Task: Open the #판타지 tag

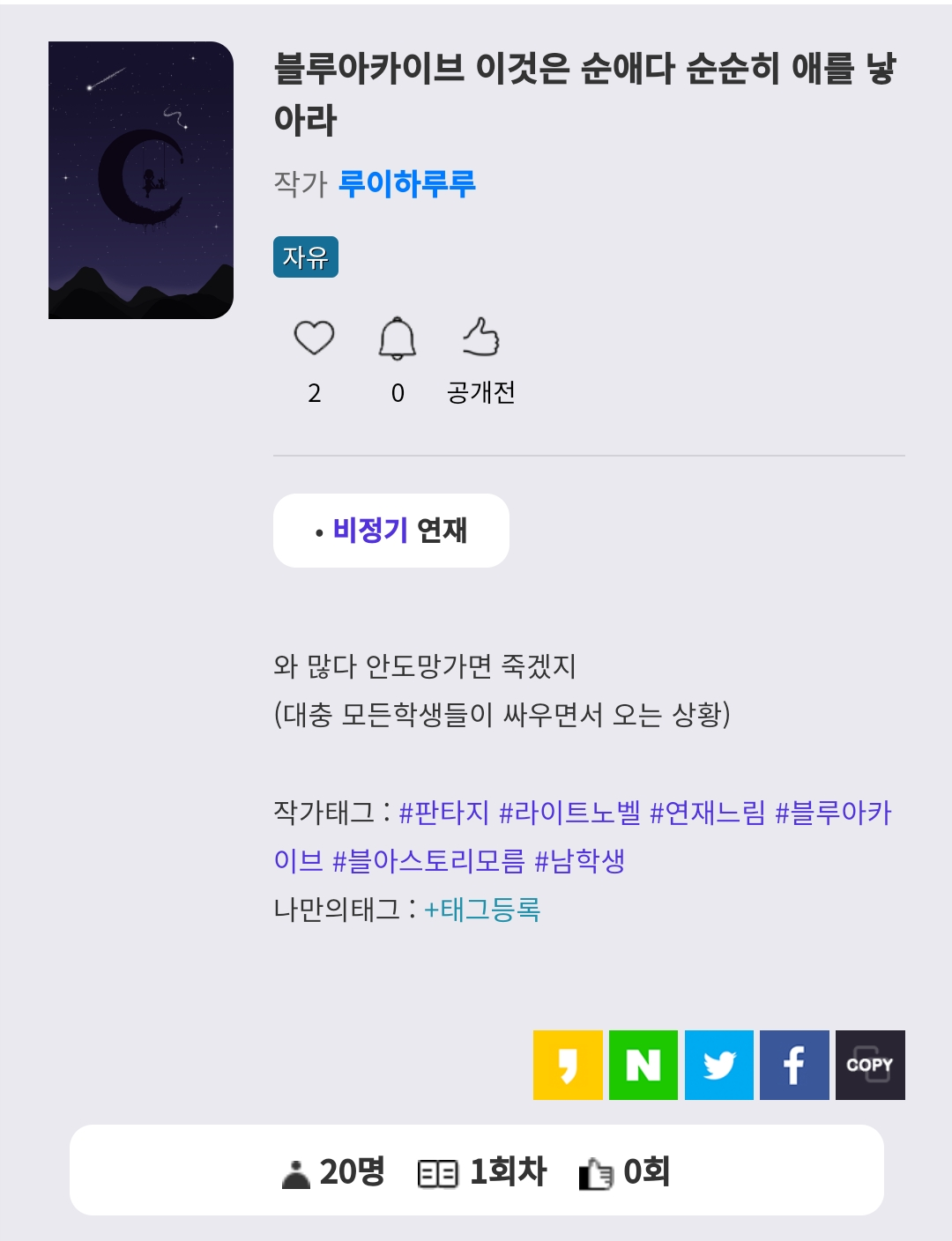Action: pos(443,812)
